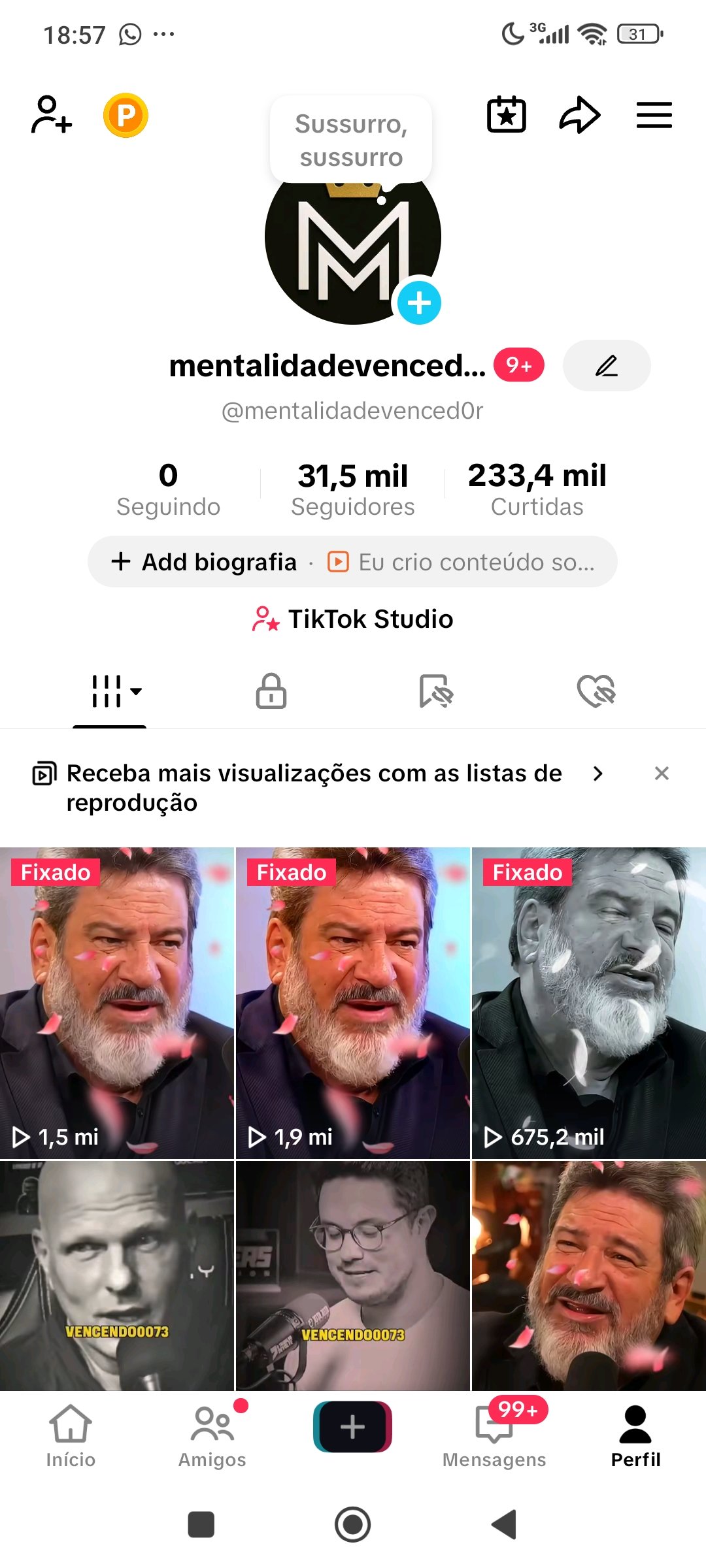
Task: Play the pinned video with 1,9 mi views
Action: point(353,1003)
